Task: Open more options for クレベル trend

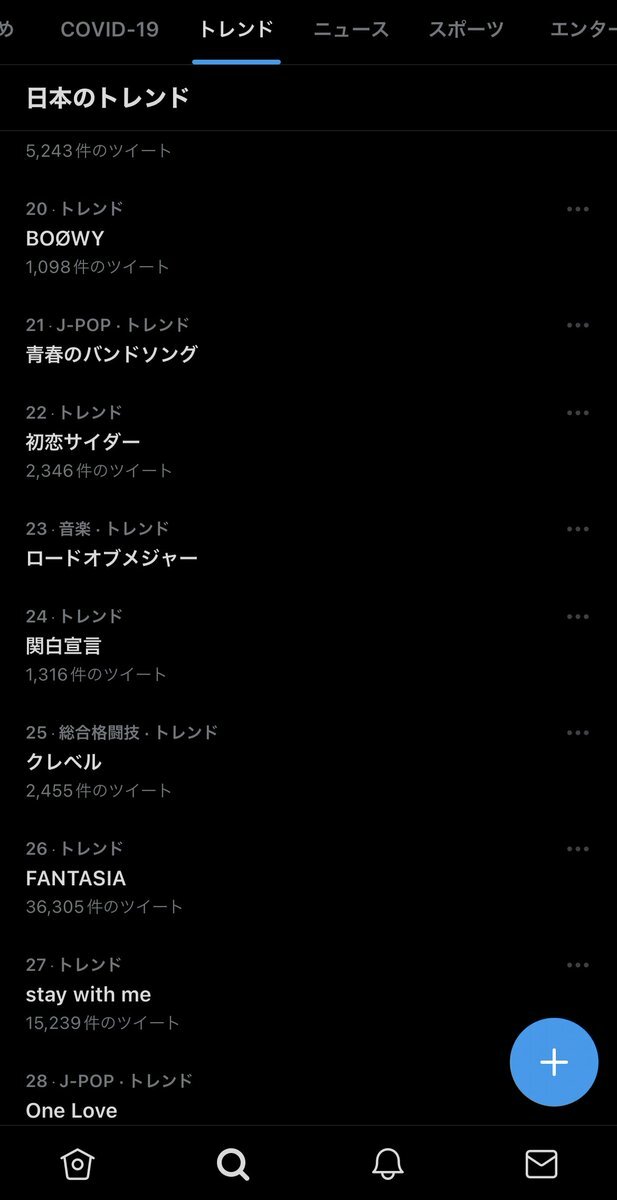Action: (x=577, y=733)
